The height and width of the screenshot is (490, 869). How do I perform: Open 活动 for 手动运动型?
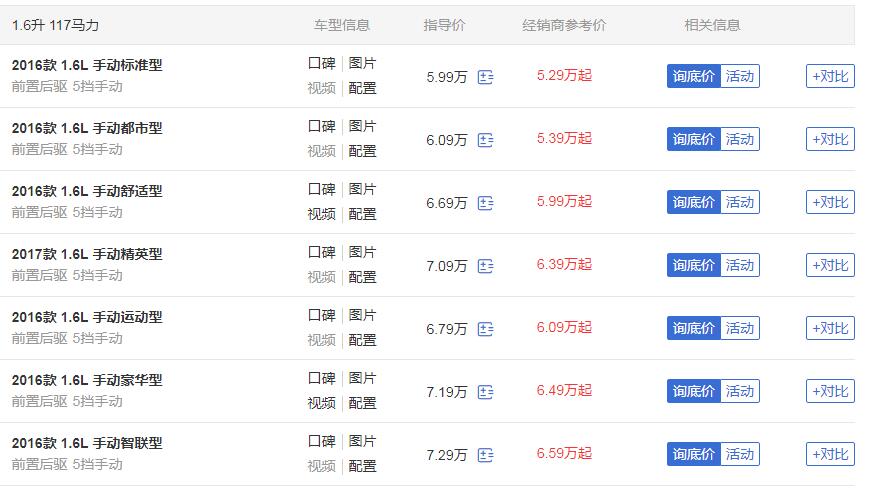(740, 328)
